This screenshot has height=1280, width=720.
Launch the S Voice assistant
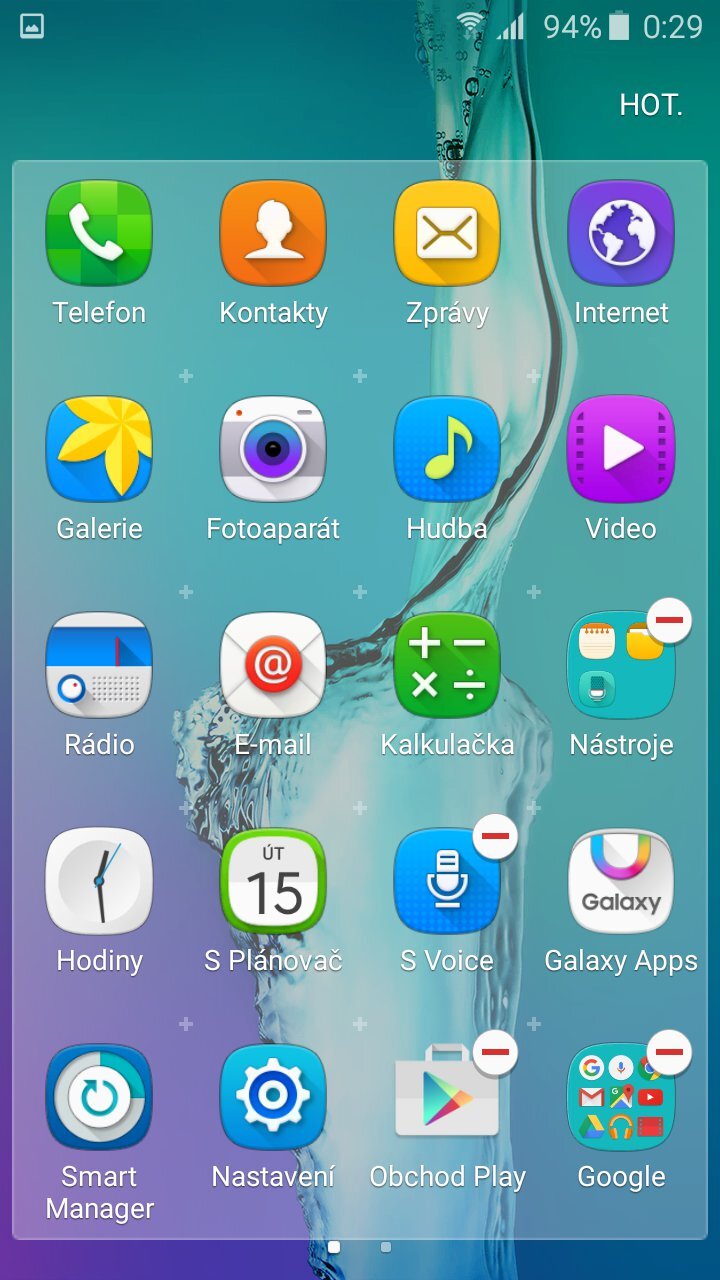click(x=447, y=880)
